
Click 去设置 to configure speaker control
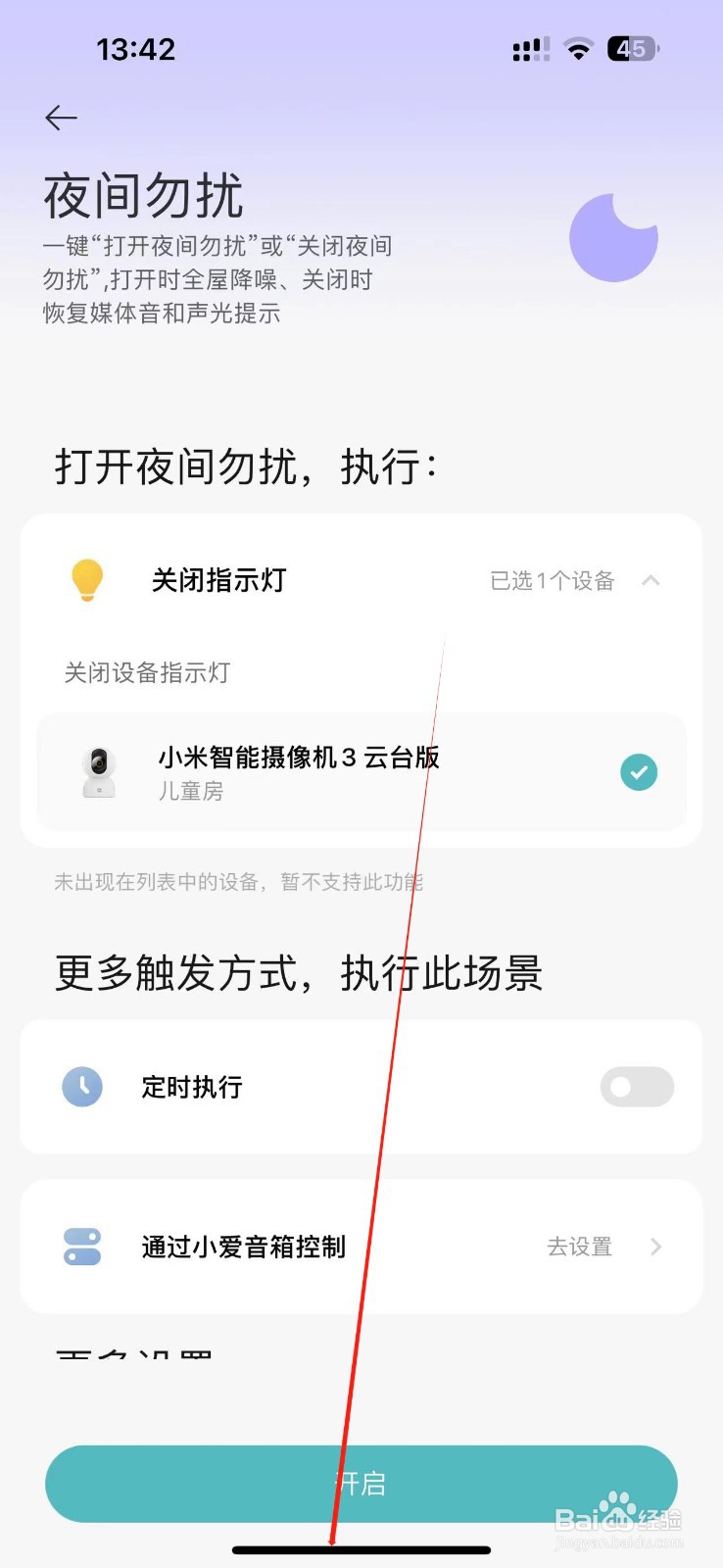click(579, 1247)
